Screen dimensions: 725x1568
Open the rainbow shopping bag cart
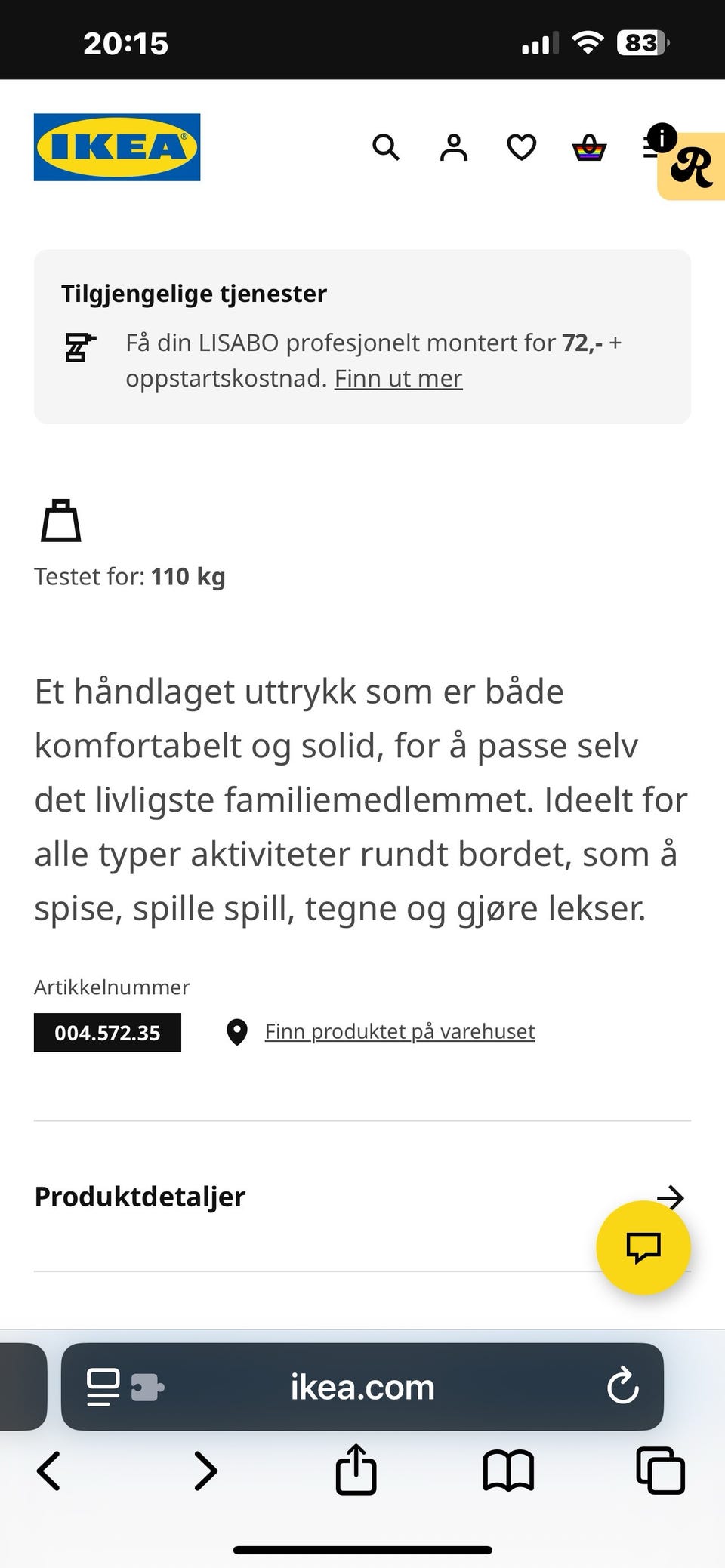[x=589, y=147]
